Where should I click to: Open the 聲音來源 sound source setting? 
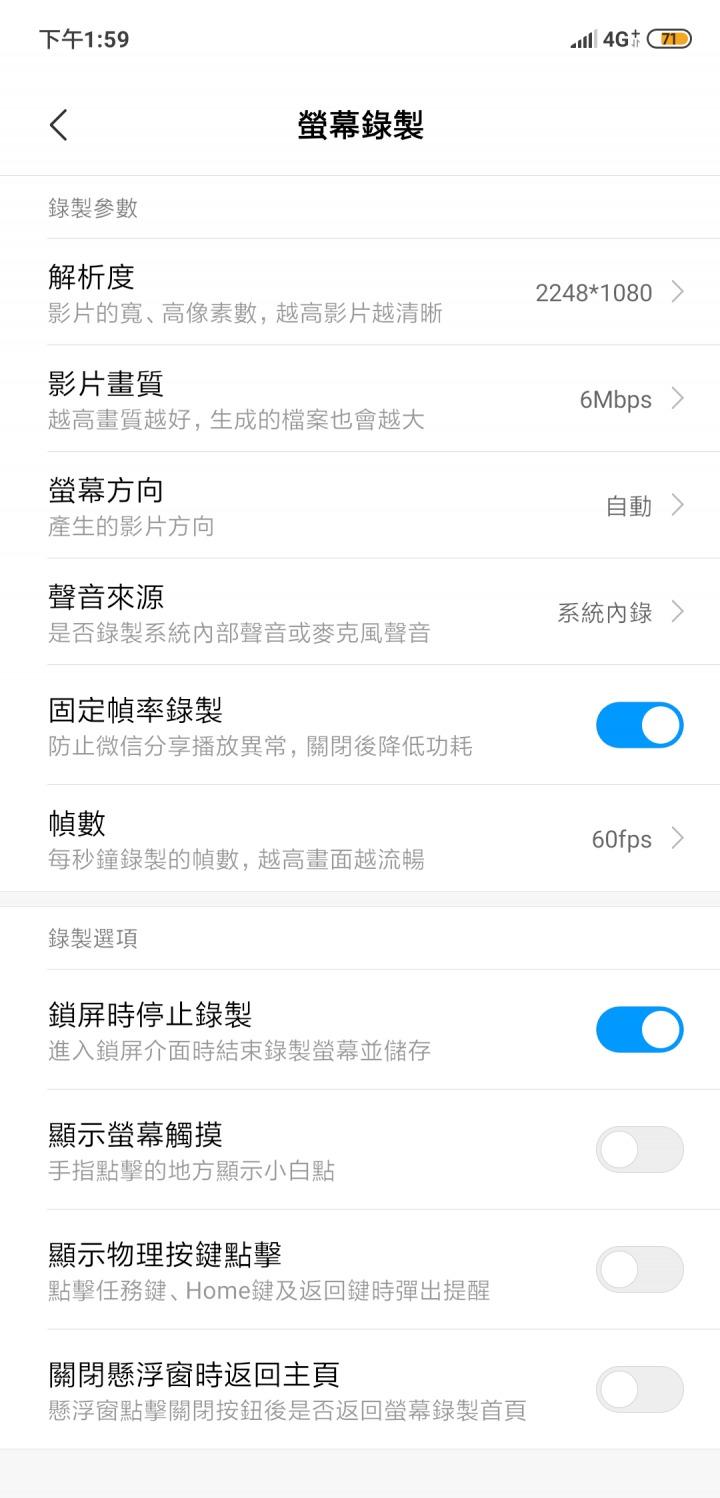coord(360,612)
